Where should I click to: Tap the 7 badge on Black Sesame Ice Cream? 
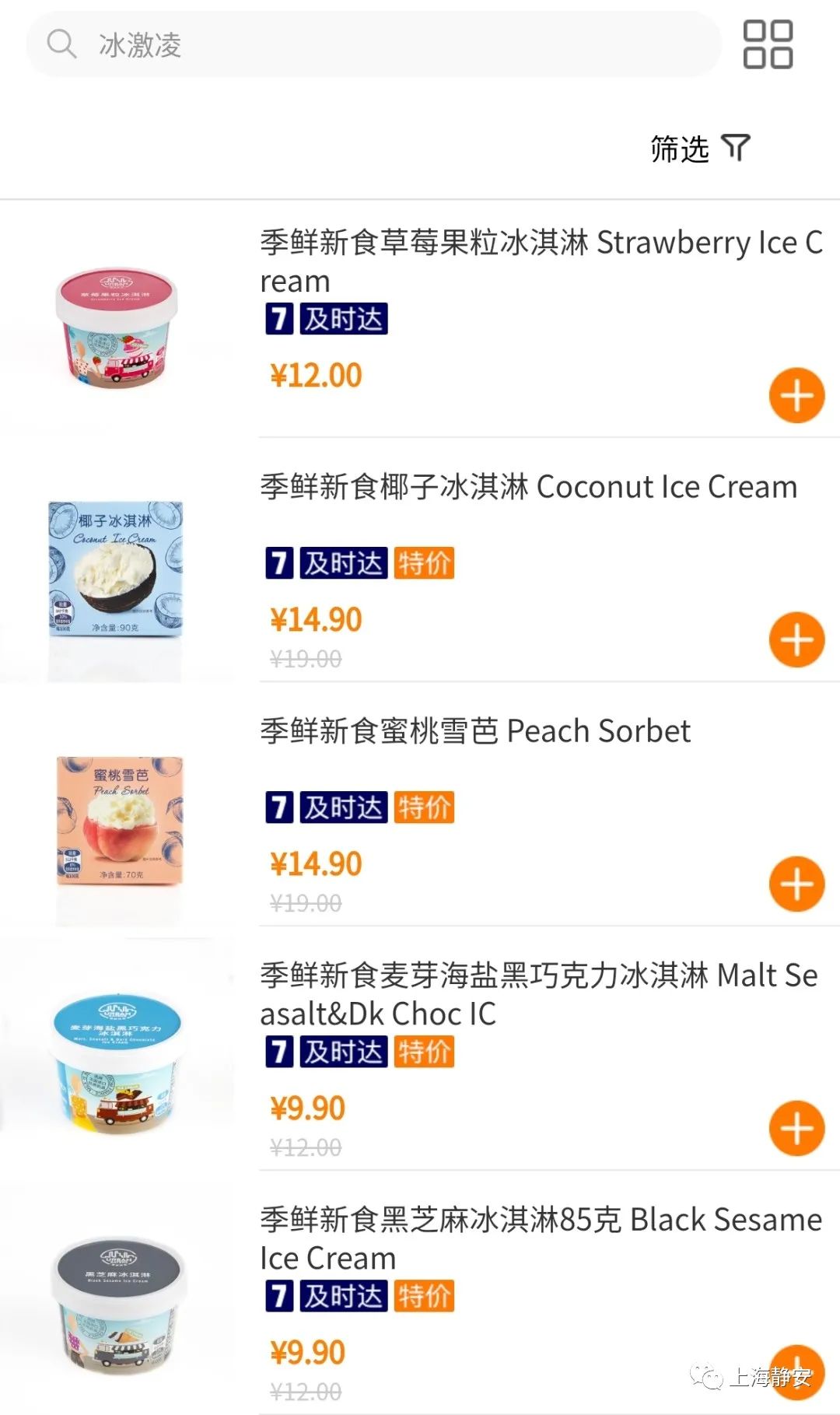[280, 1294]
